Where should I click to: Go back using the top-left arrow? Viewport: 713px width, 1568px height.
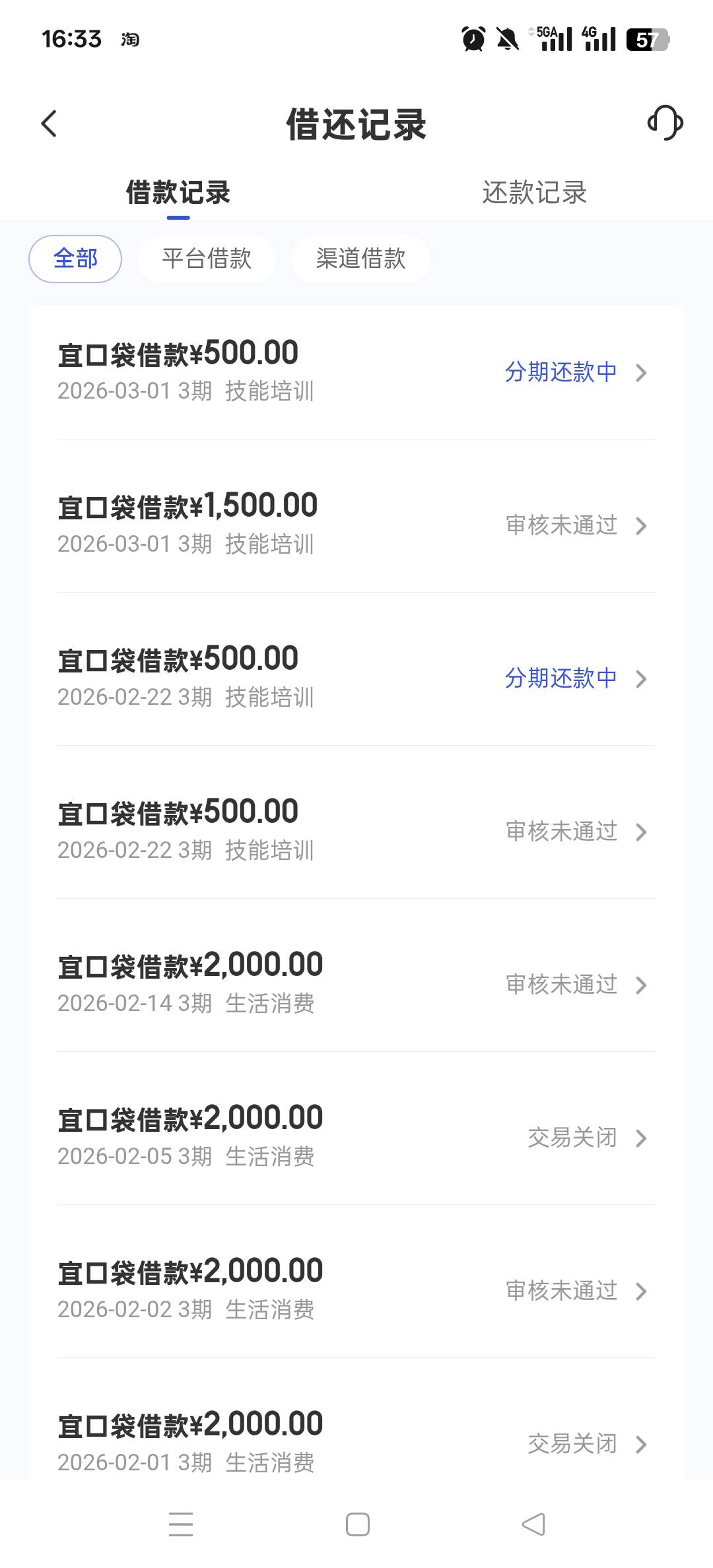49,123
